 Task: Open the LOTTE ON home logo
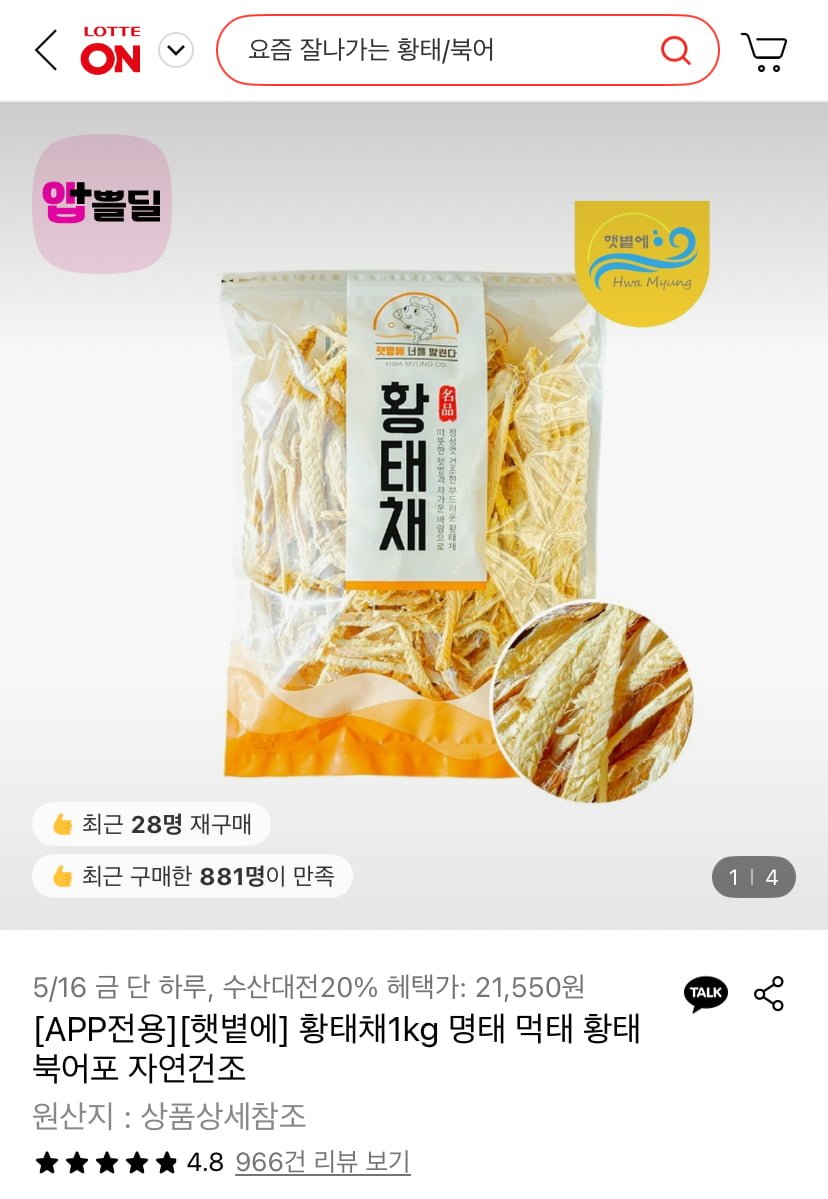[x=111, y=50]
